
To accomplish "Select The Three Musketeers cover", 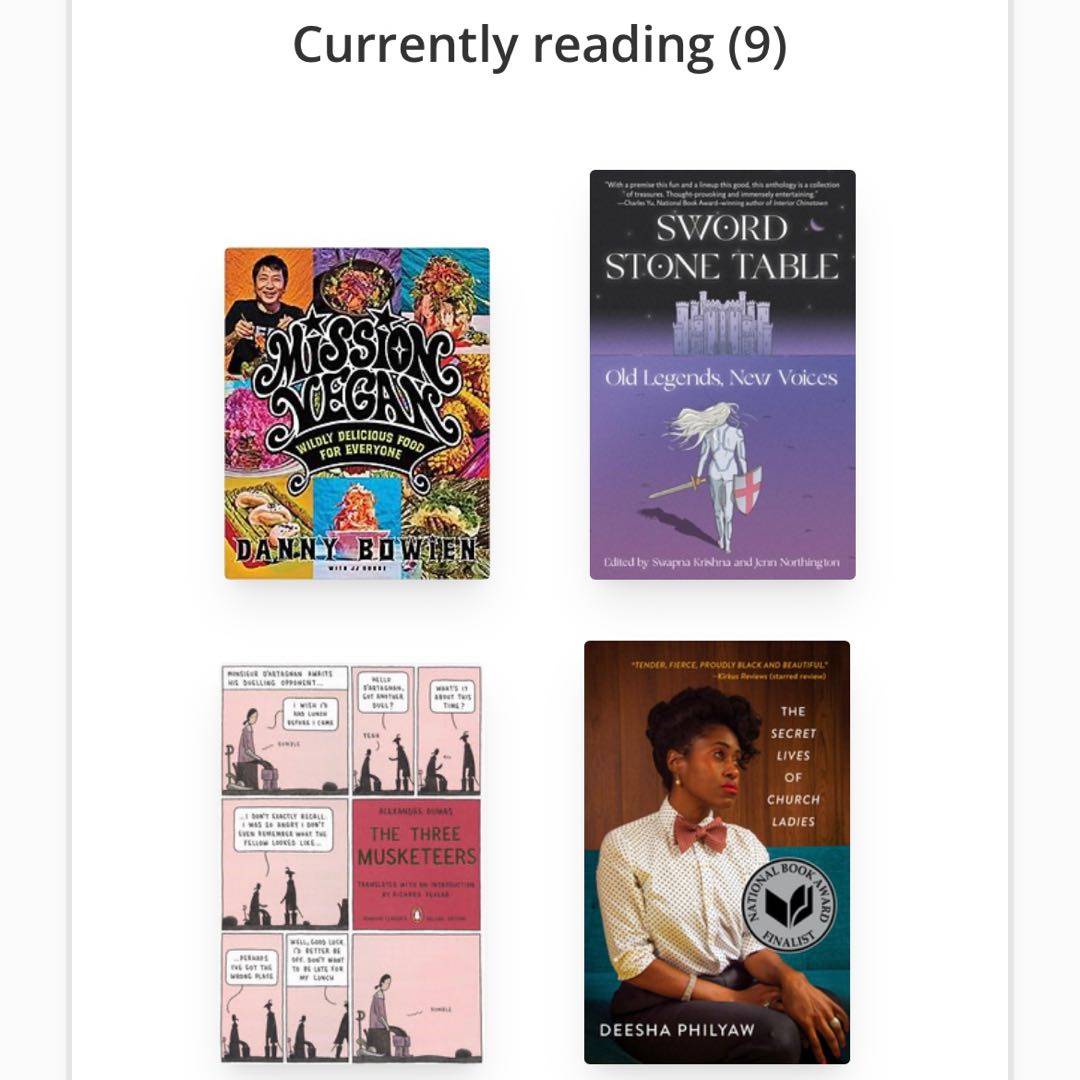I will point(351,864).
